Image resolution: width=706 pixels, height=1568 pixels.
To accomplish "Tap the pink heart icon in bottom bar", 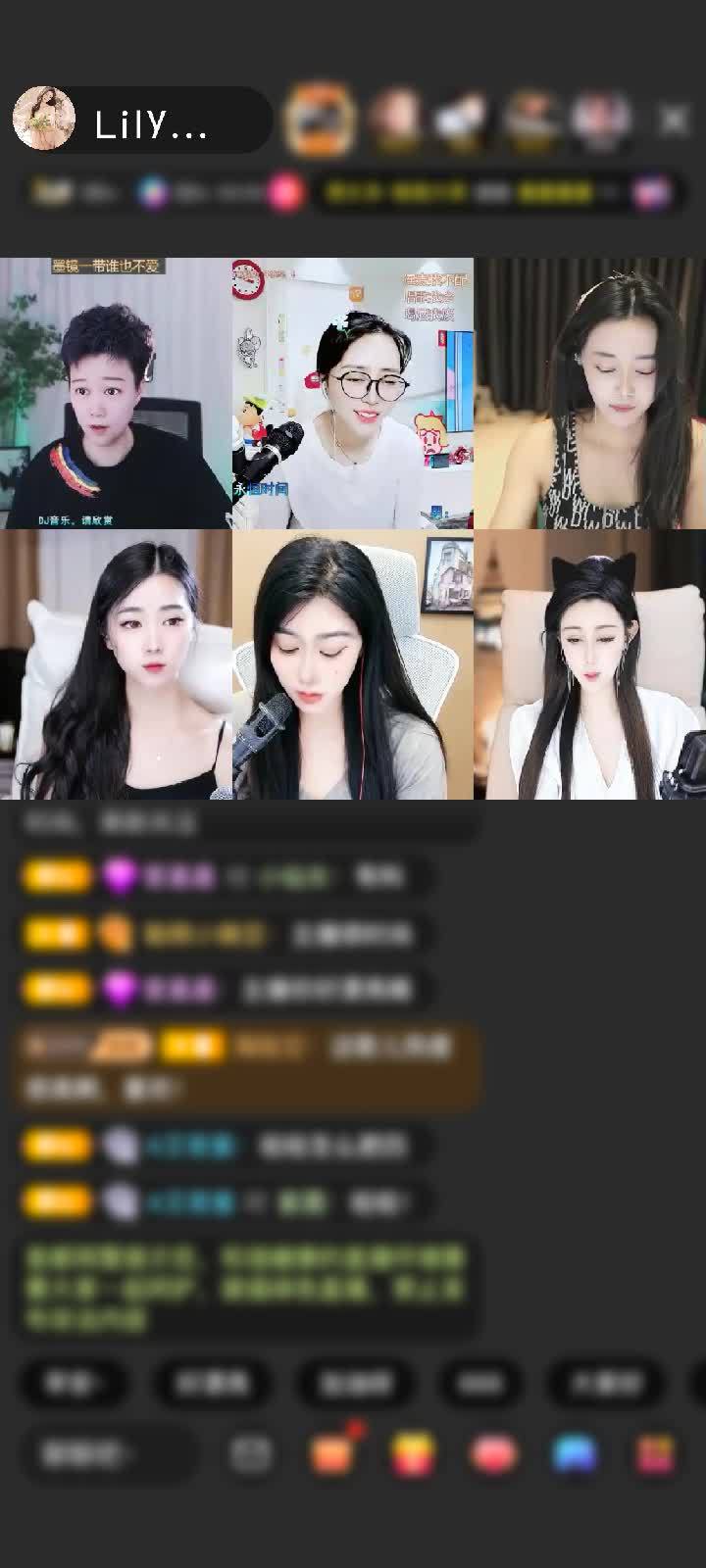I will (x=494, y=1454).
